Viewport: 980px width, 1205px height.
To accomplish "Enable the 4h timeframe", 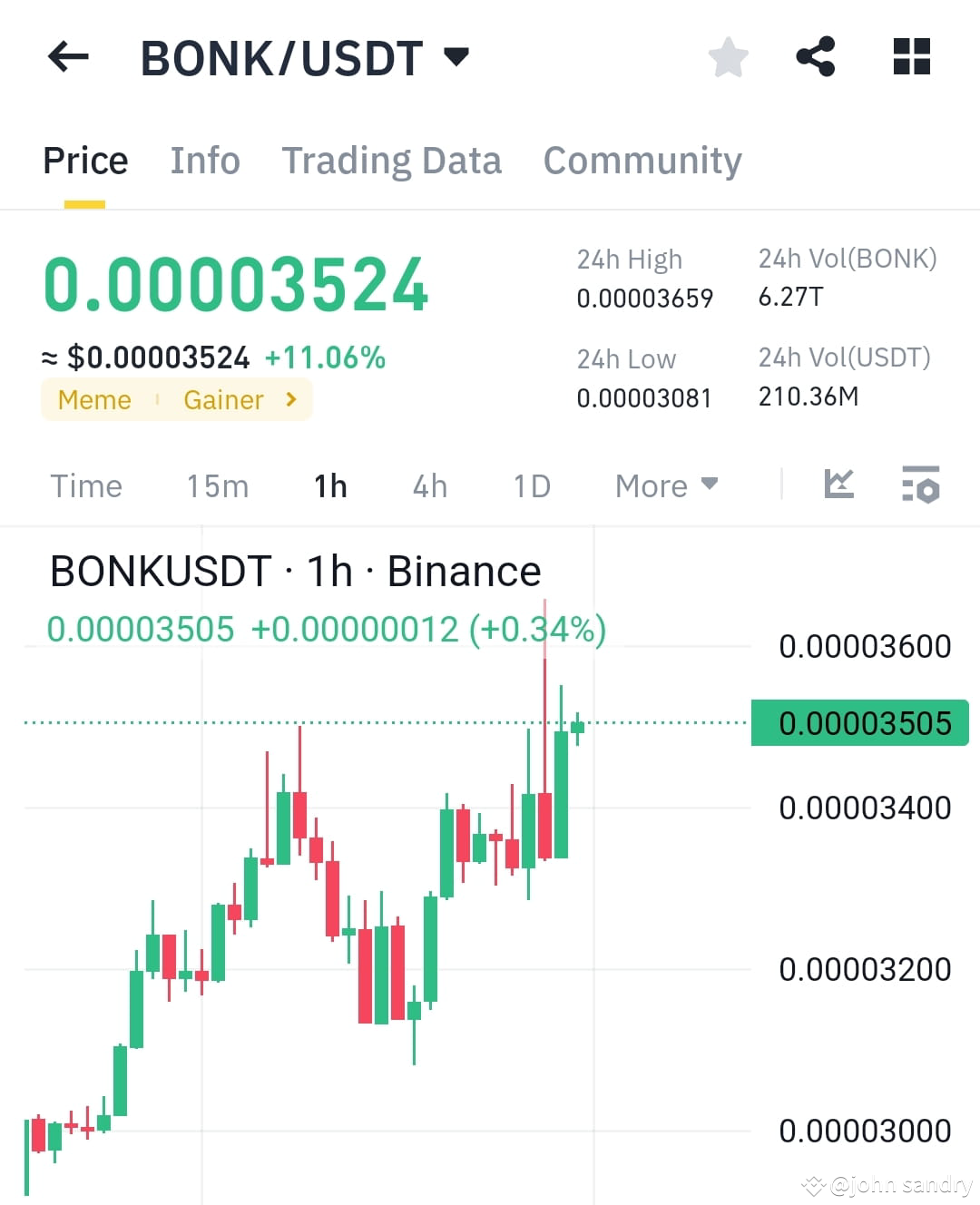I will (429, 486).
